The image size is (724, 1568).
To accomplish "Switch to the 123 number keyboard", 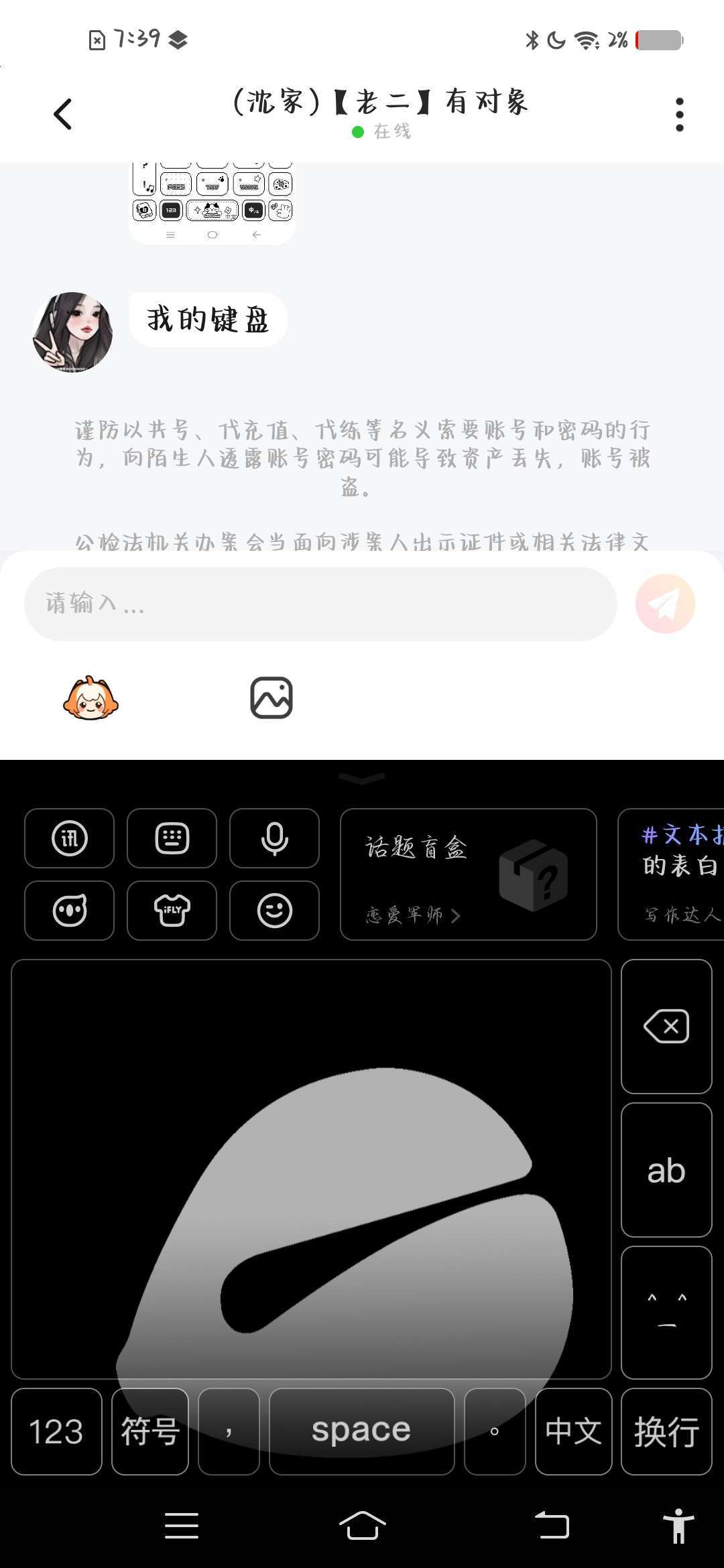I will tap(56, 1431).
